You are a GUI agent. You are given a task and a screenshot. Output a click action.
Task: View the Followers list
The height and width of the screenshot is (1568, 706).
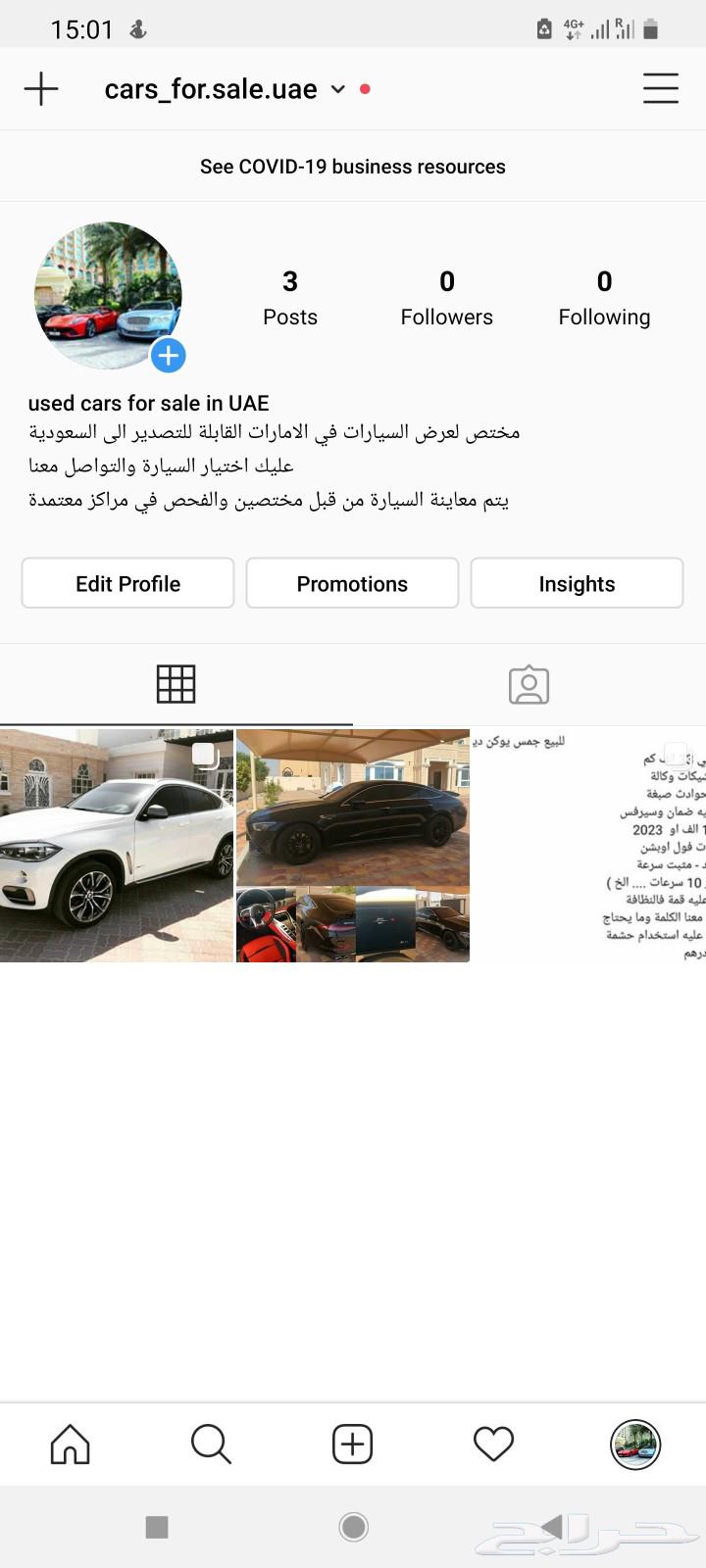[447, 298]
